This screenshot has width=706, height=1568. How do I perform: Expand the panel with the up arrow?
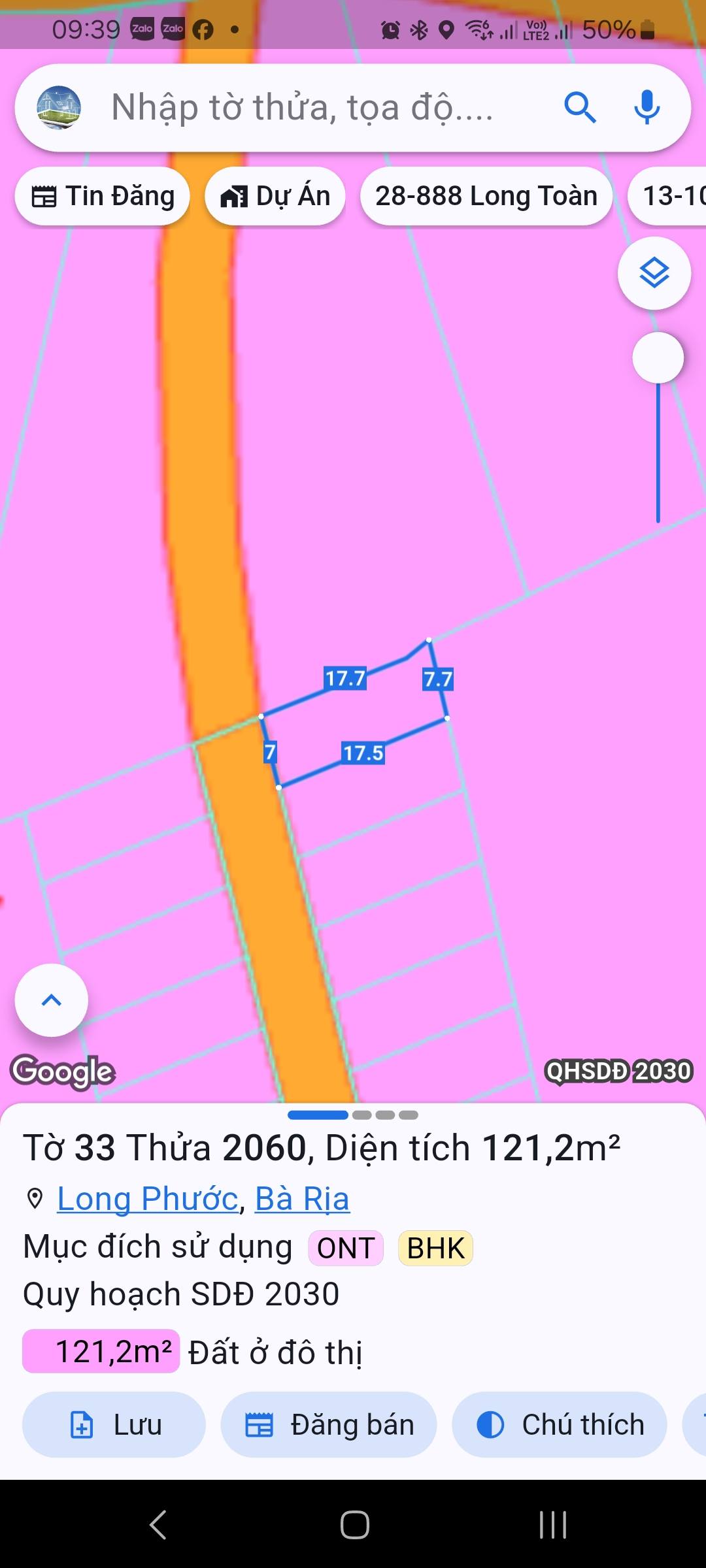point(52,1000)
